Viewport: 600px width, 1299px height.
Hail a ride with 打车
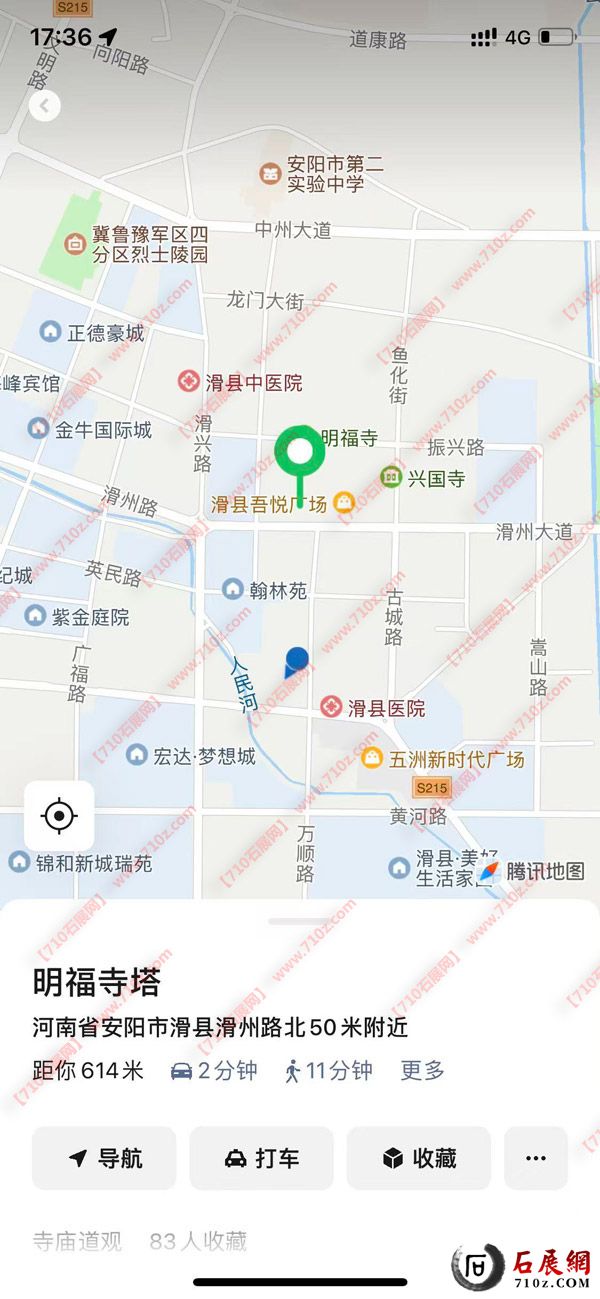click(x=261, y=1158)
